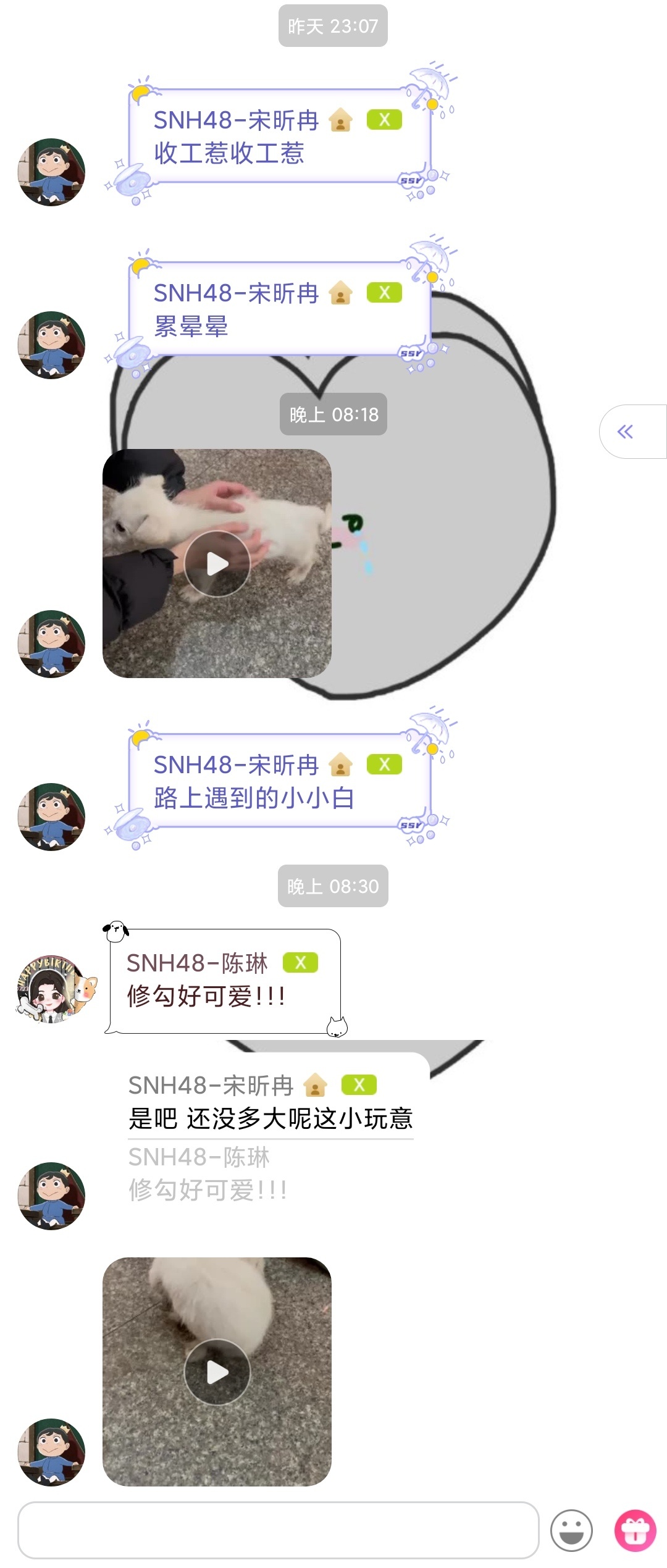
Task: Open 宋昕冉's avatar beside 收工惹收工惹
Action: (51, 172)
